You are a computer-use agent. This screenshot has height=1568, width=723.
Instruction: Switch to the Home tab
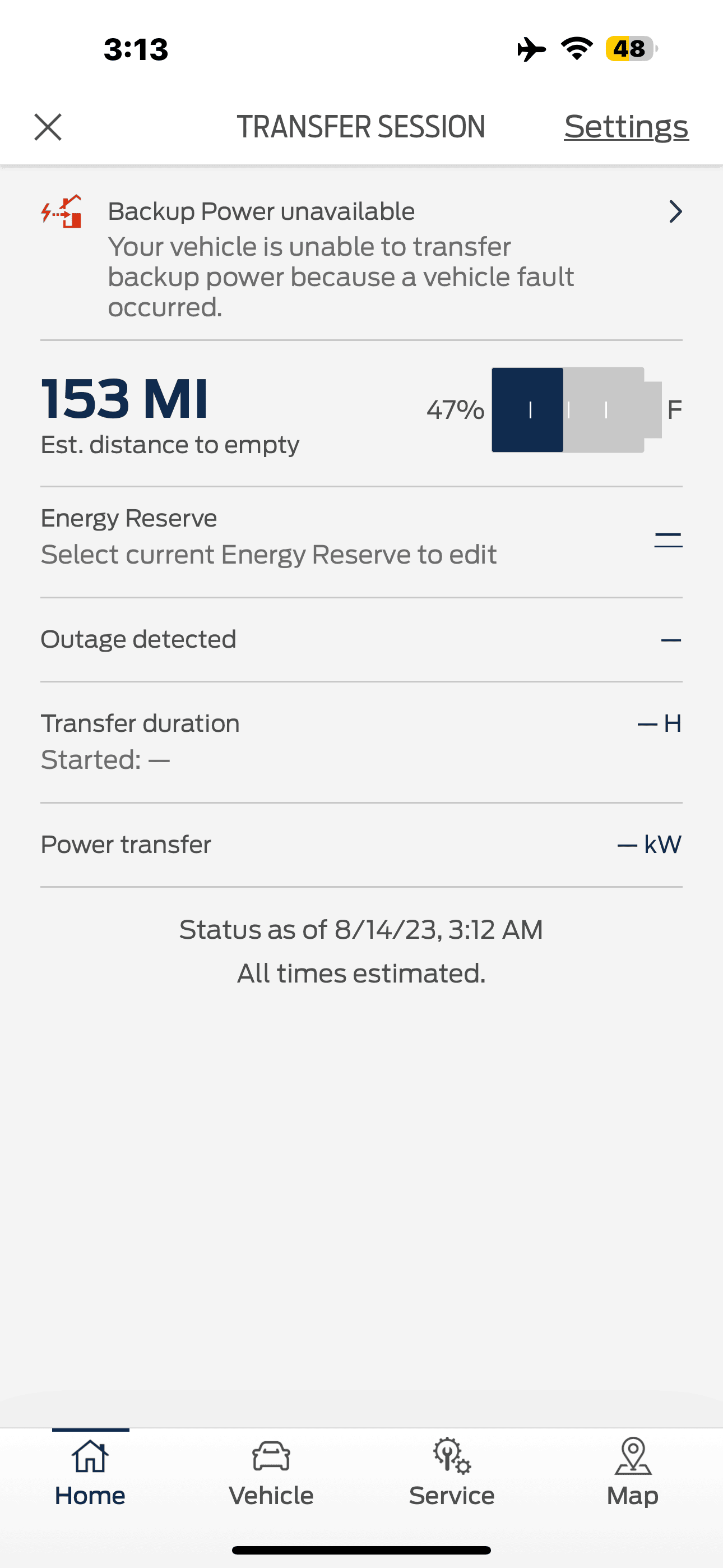90,1473
